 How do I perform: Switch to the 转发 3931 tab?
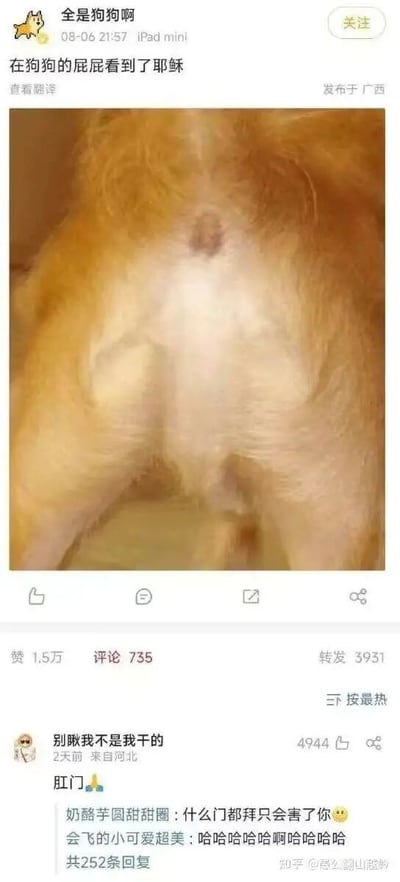click(352, 657)
